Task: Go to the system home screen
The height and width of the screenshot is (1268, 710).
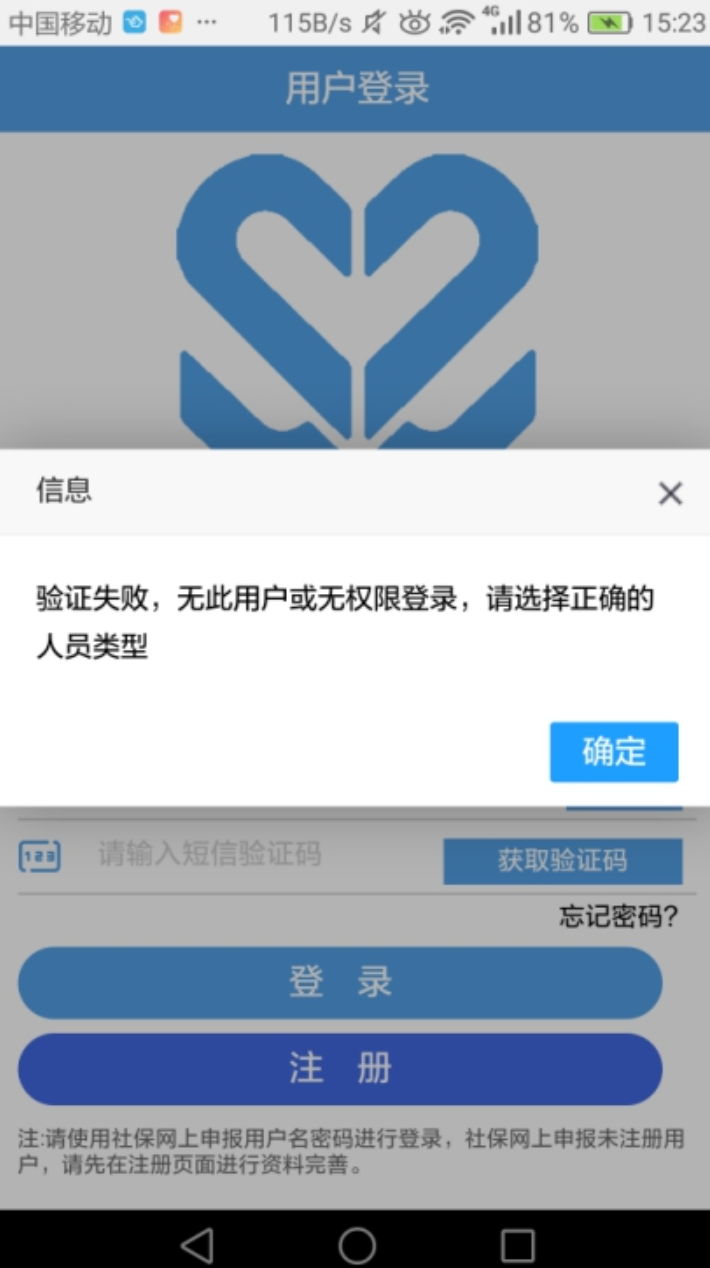Action: [x=357, y=1245]
